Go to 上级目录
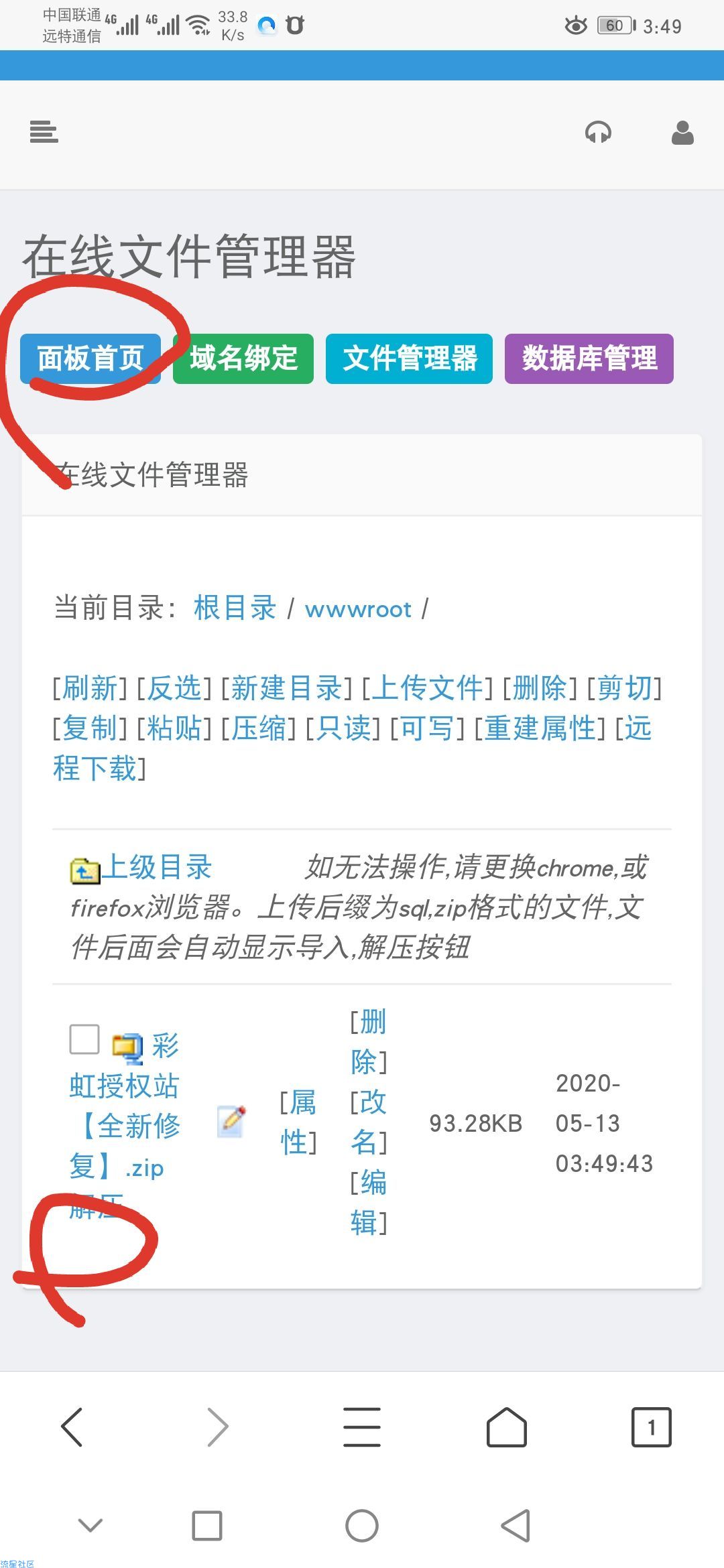The width and height of the screenshot is (724, 1568). pos(156,868)
